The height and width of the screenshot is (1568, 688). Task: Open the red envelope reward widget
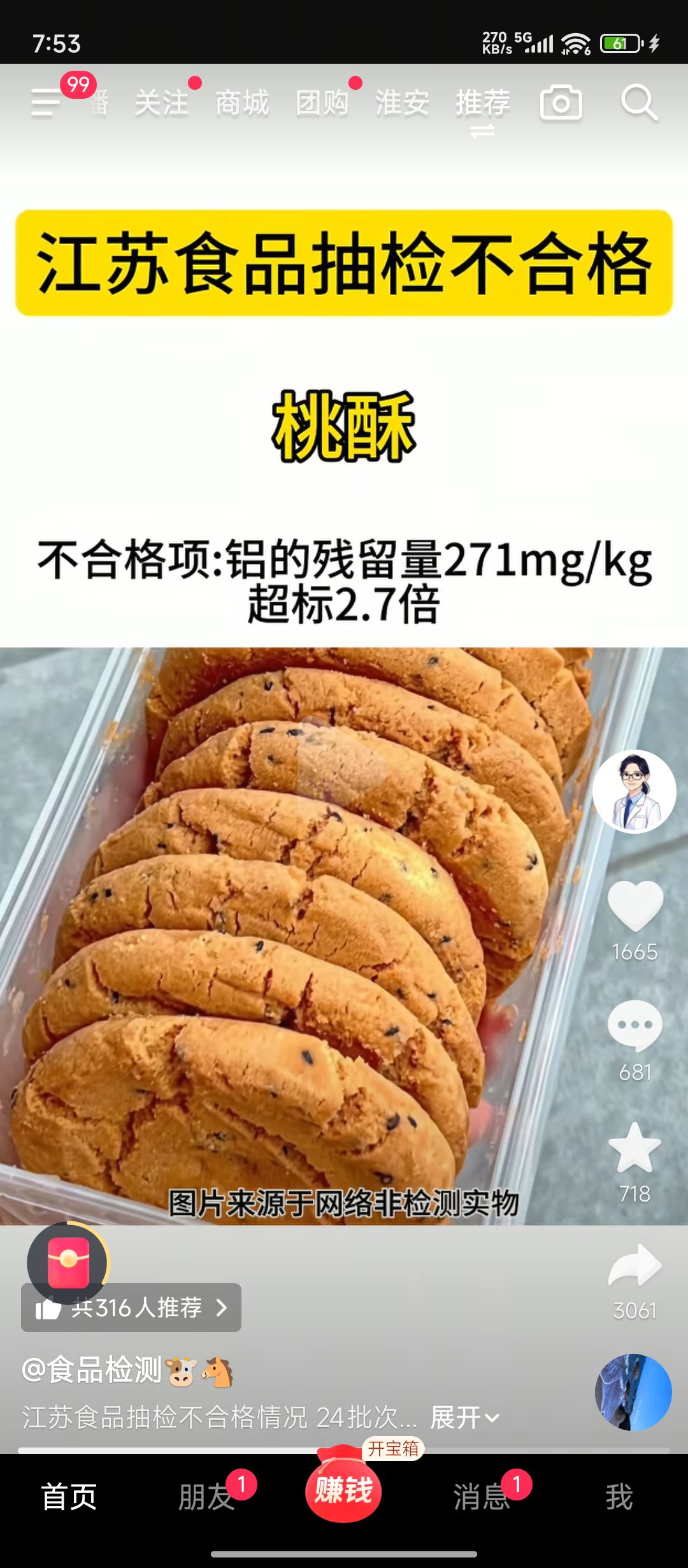68,1263
